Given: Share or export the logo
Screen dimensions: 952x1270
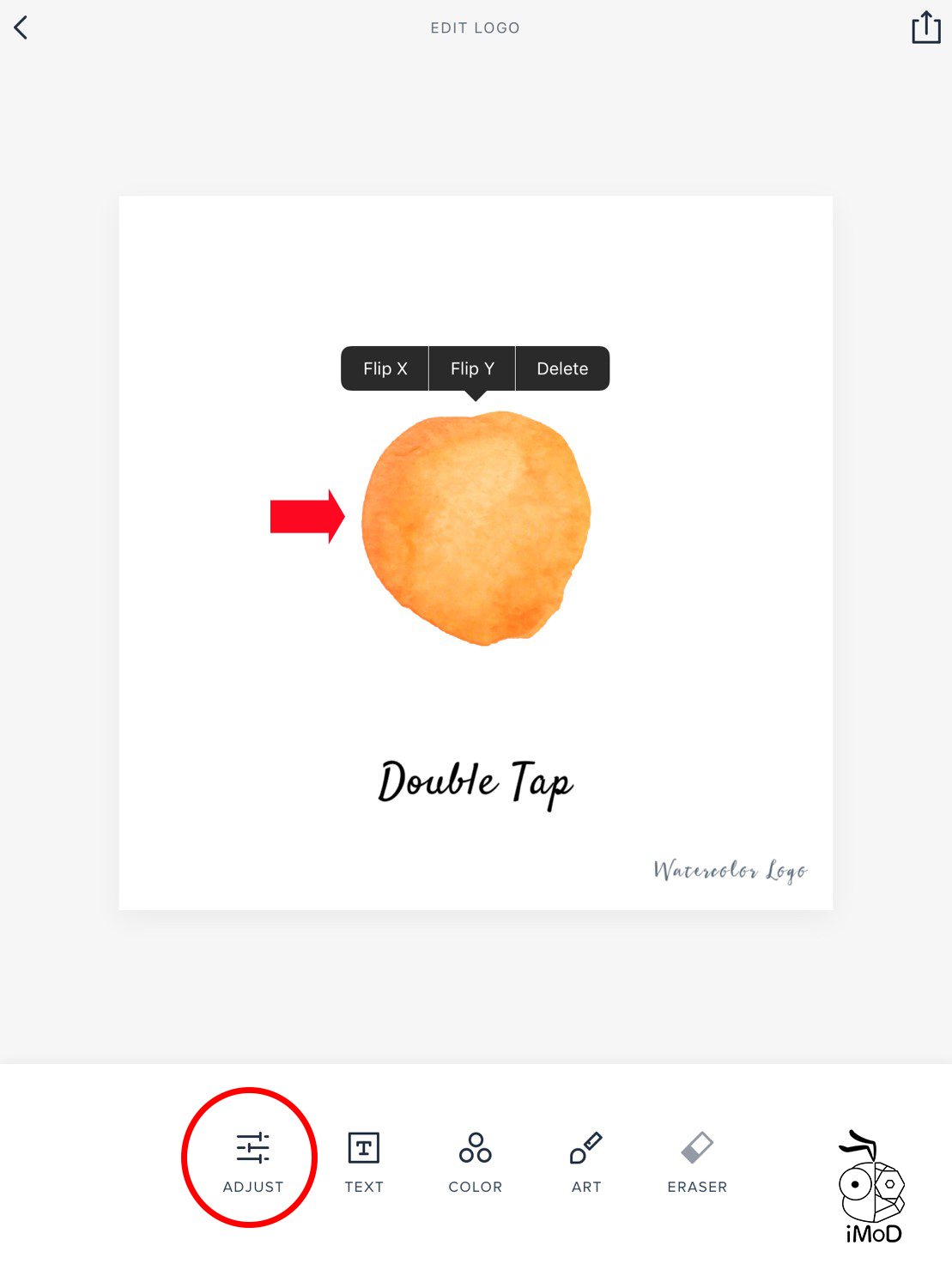Looking at the screenshot, I should click(925, 27).
